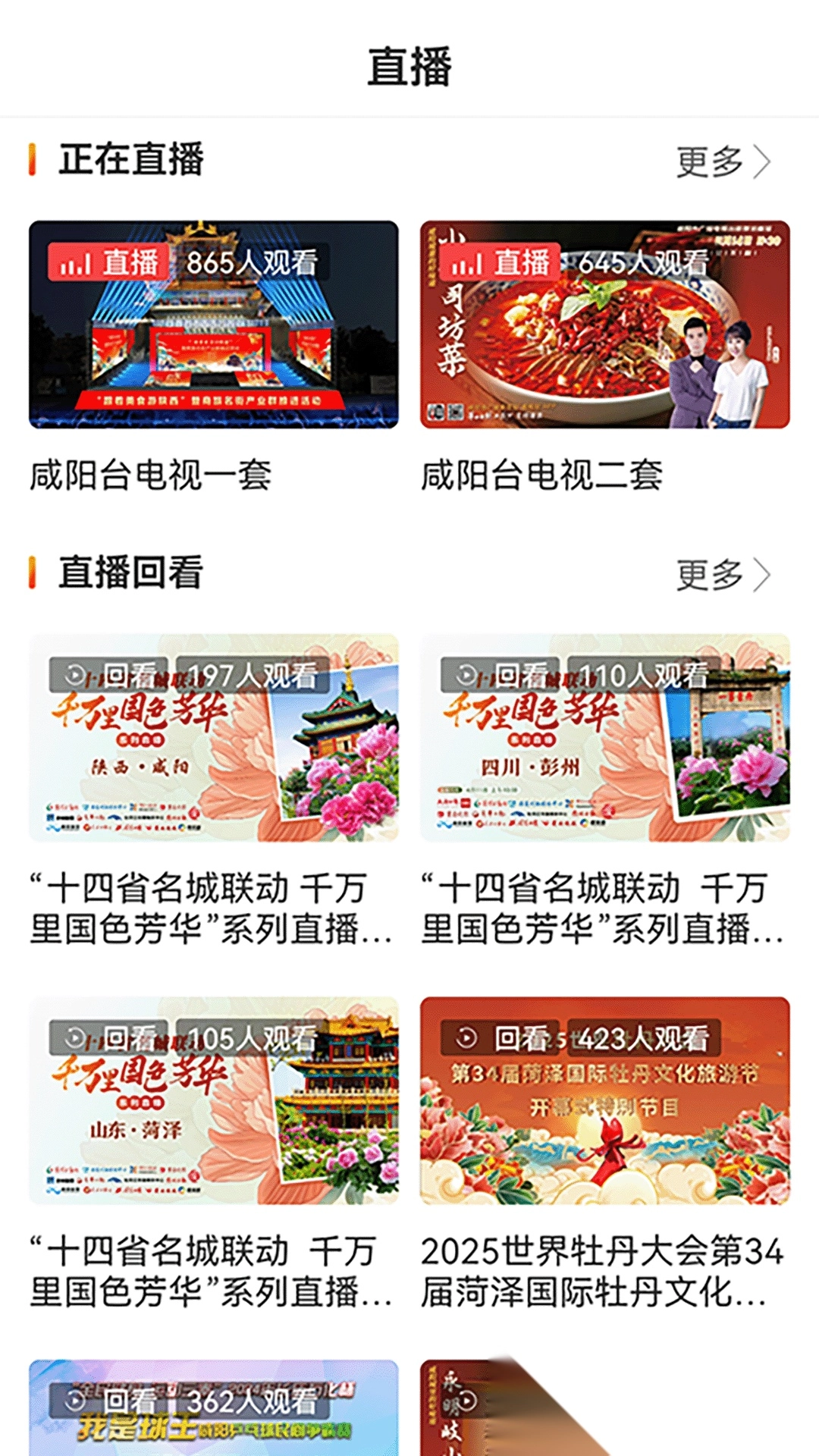Image resolution: width=819 pixels, height=1456 pixels.
Task: Open 更多 for 正在直播 section
Action: [723, 162]
